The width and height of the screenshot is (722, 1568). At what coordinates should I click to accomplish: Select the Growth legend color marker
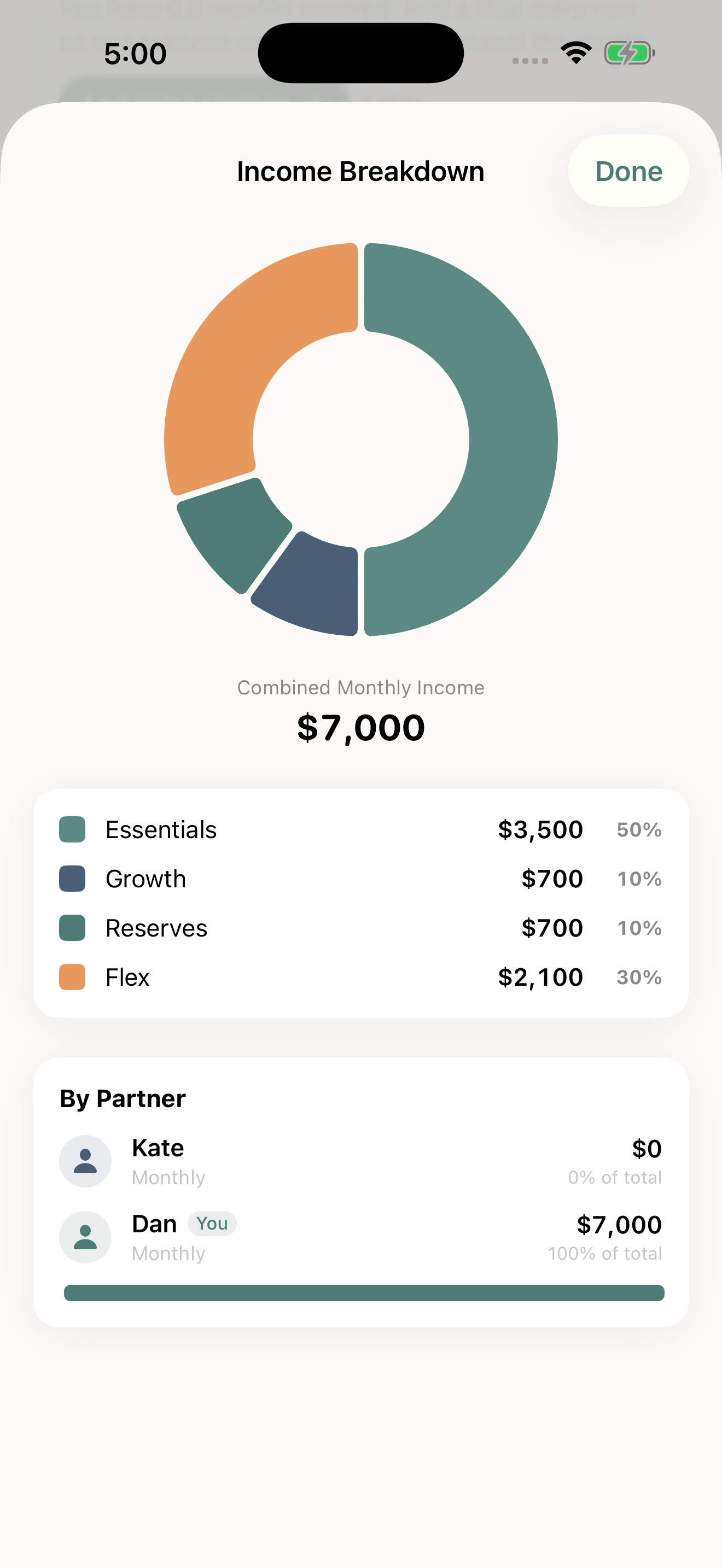click(x=71, y=879)
